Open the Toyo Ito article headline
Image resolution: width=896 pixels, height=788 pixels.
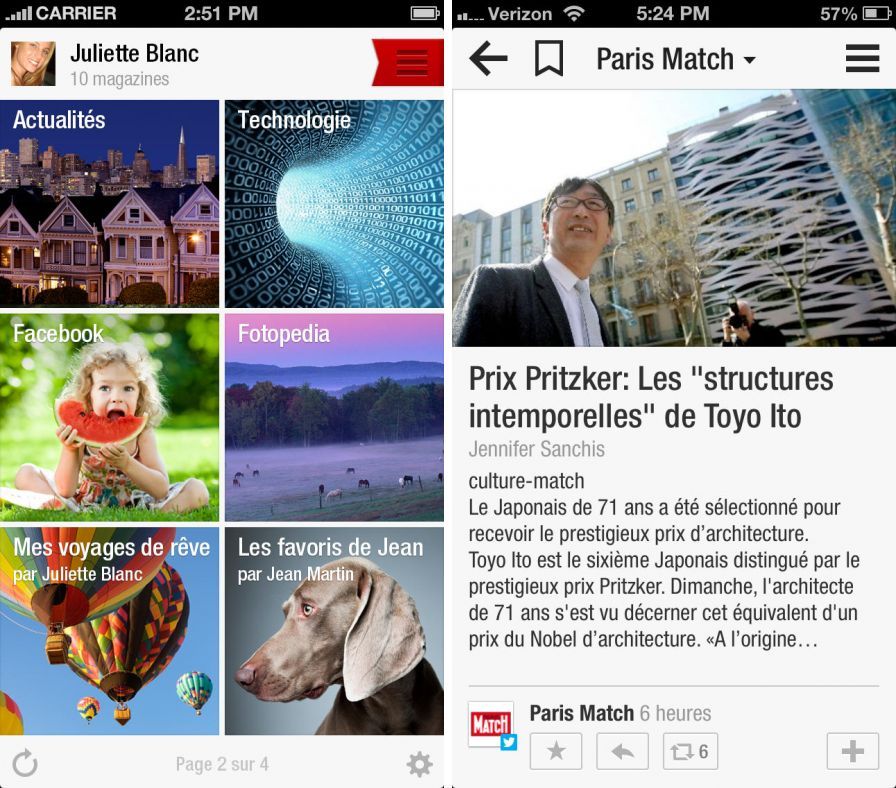click(x=650, y=396)
